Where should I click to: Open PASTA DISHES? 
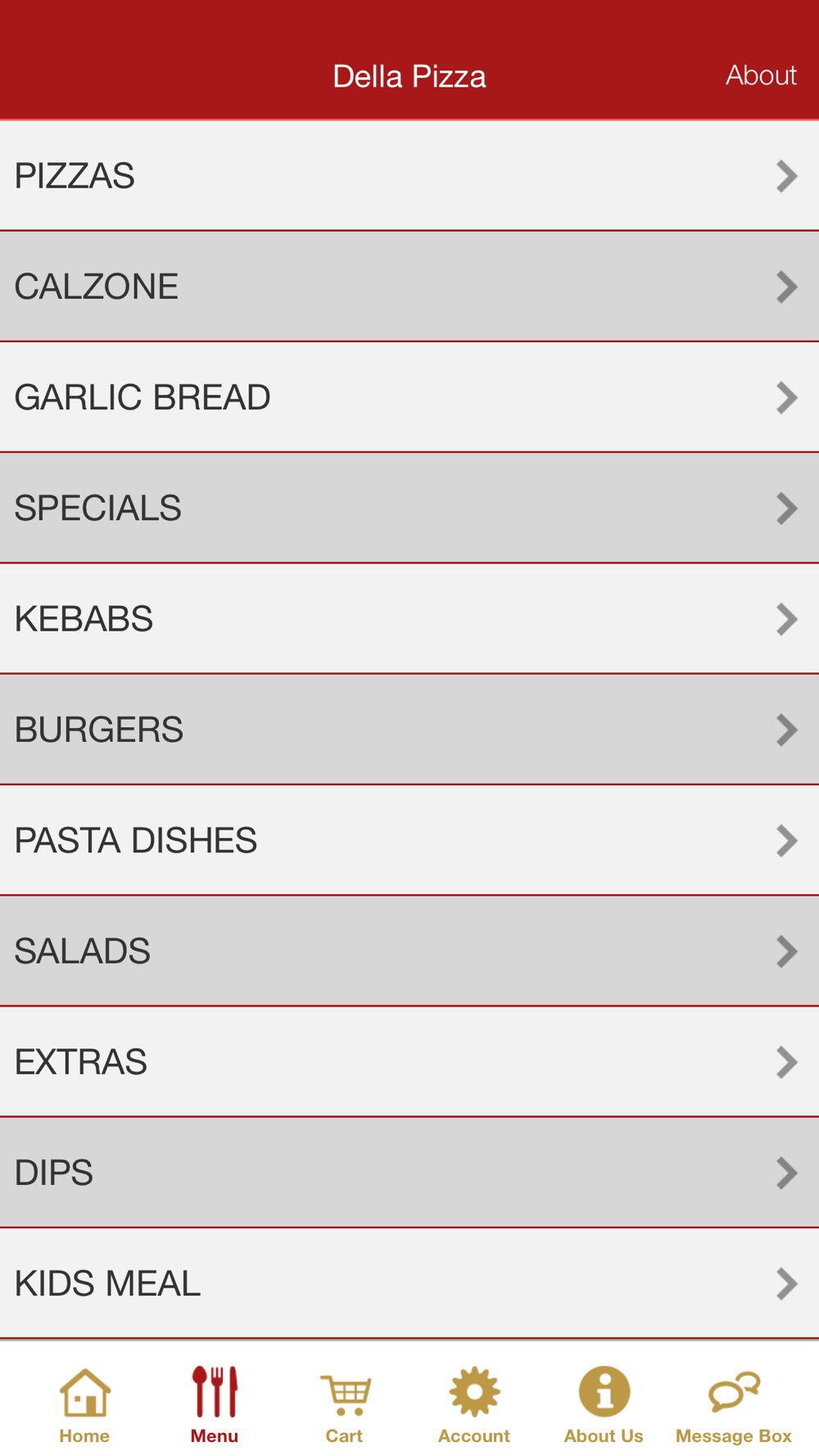tap(409, 840)
